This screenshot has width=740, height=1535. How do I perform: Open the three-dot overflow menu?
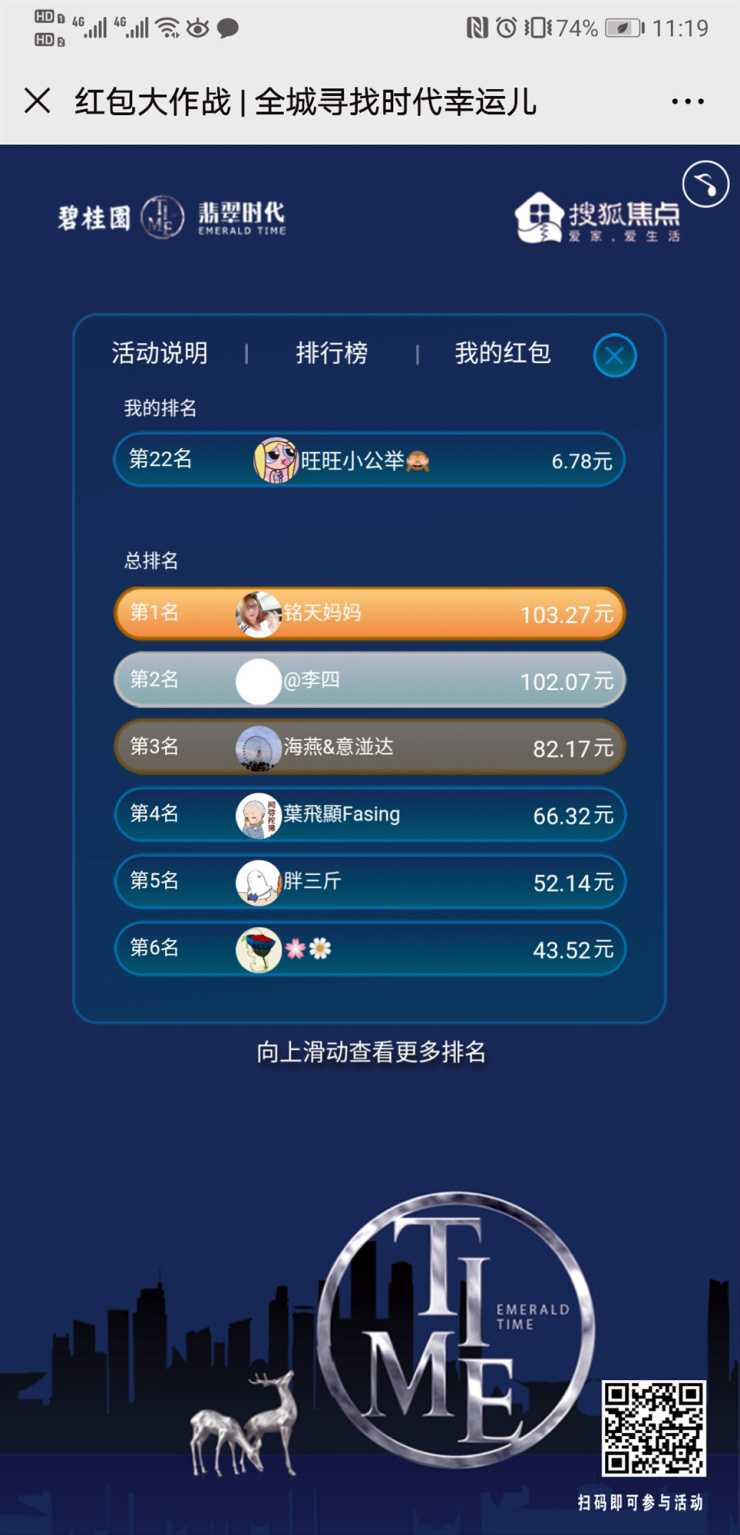(x=688, y=102)
